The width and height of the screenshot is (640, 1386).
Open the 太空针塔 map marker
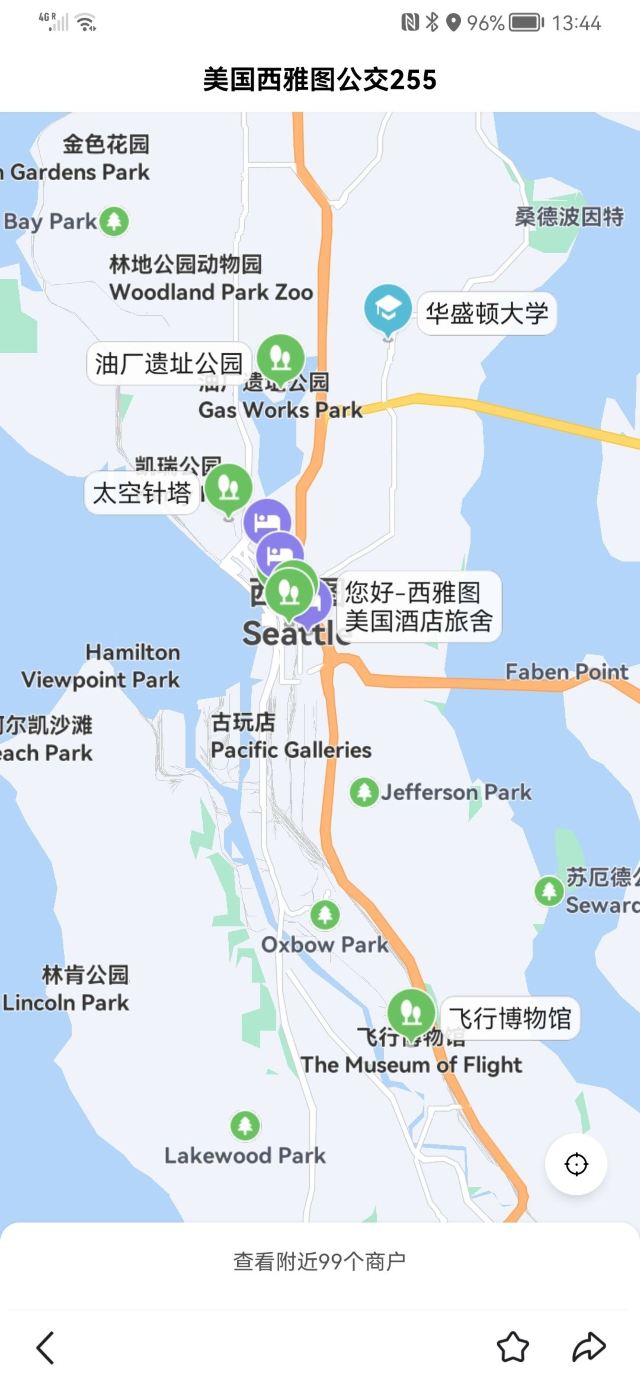pyautogui.click(x=229, y=488)
